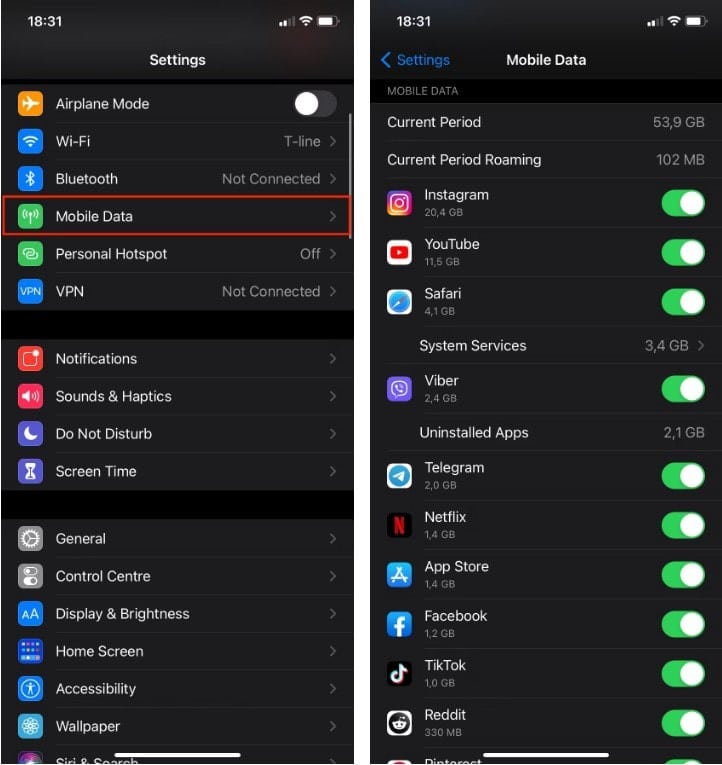Toggle Reddit mobile data switch

683,722
